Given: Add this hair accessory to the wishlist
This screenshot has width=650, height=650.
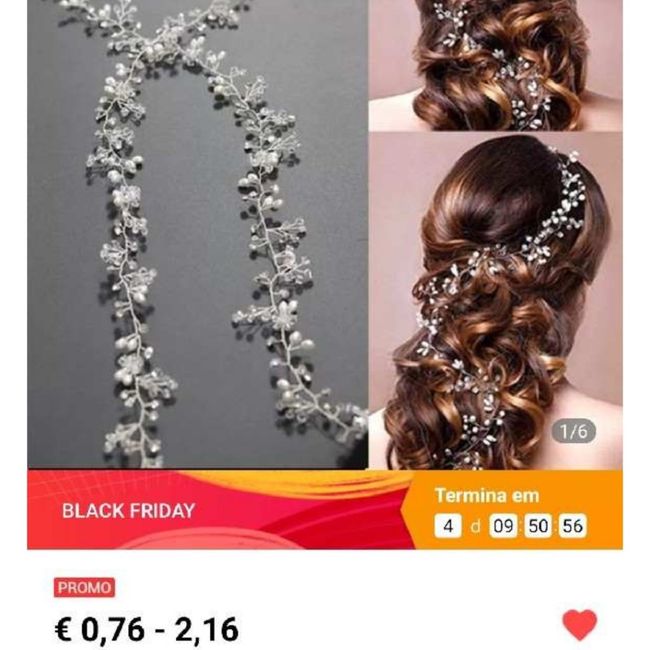Looking at the screenshot, I should click(x=579, y=625).
